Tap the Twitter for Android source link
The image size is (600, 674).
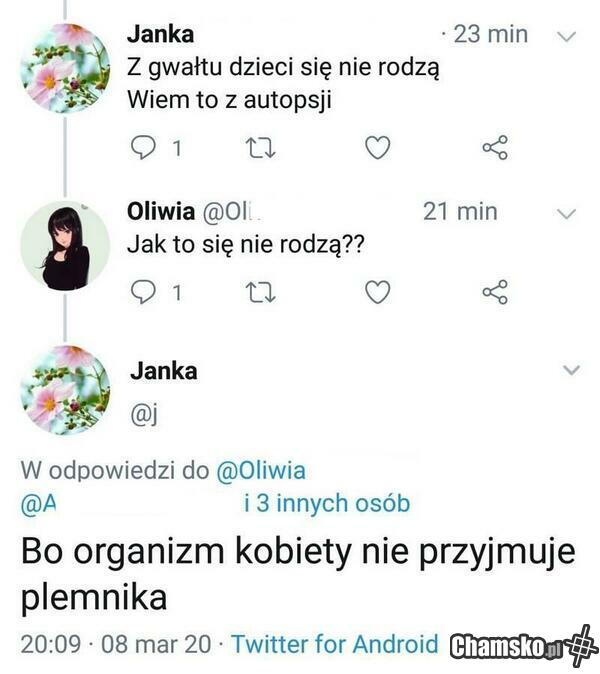pos(334,644)
